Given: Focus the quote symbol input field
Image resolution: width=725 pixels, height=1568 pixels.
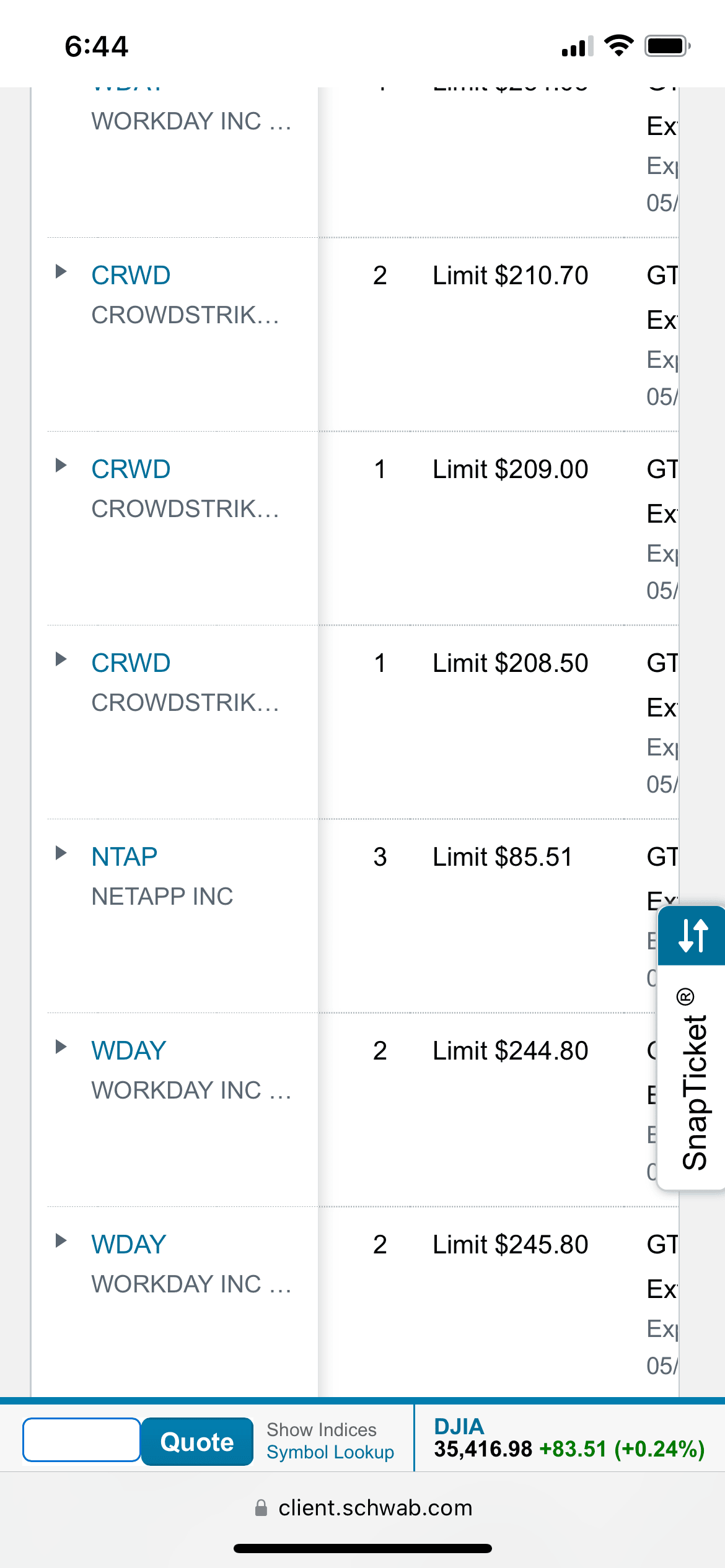Looking at the screenshot, I should (81, 1440).
